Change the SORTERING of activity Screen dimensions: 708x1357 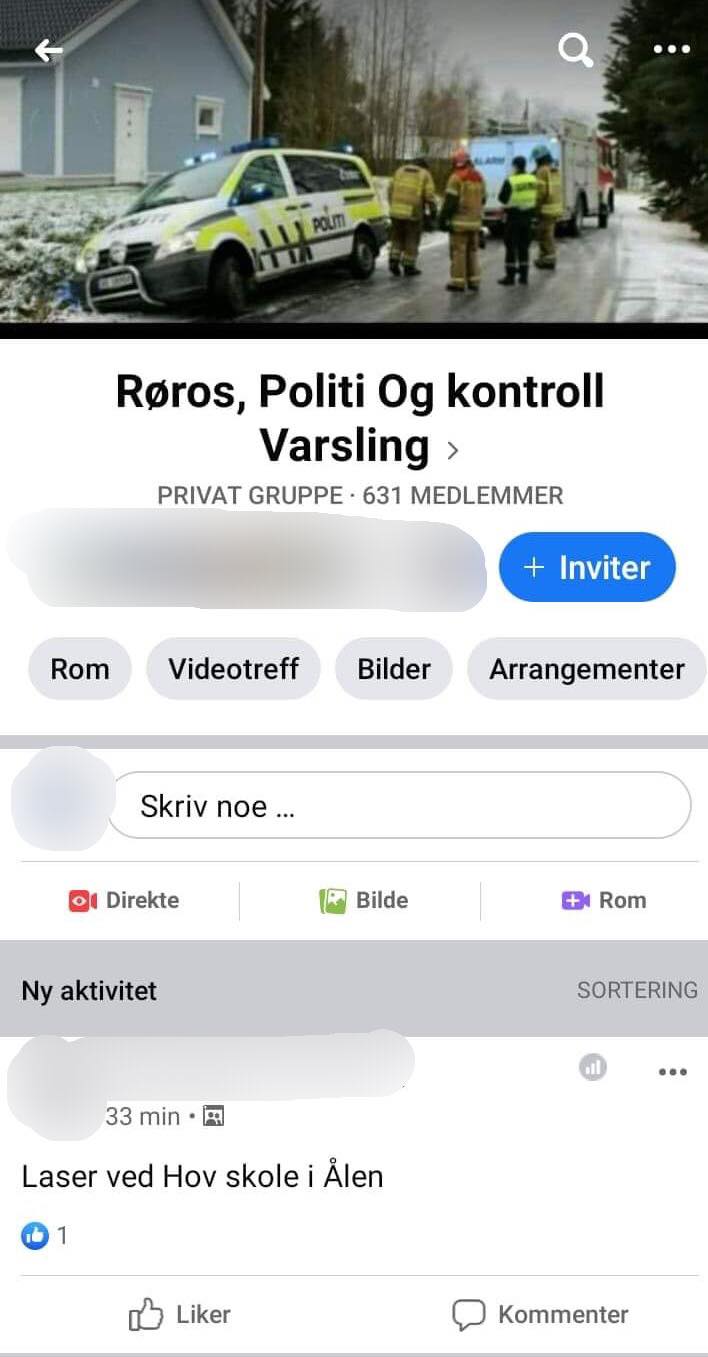click(637, 990)
